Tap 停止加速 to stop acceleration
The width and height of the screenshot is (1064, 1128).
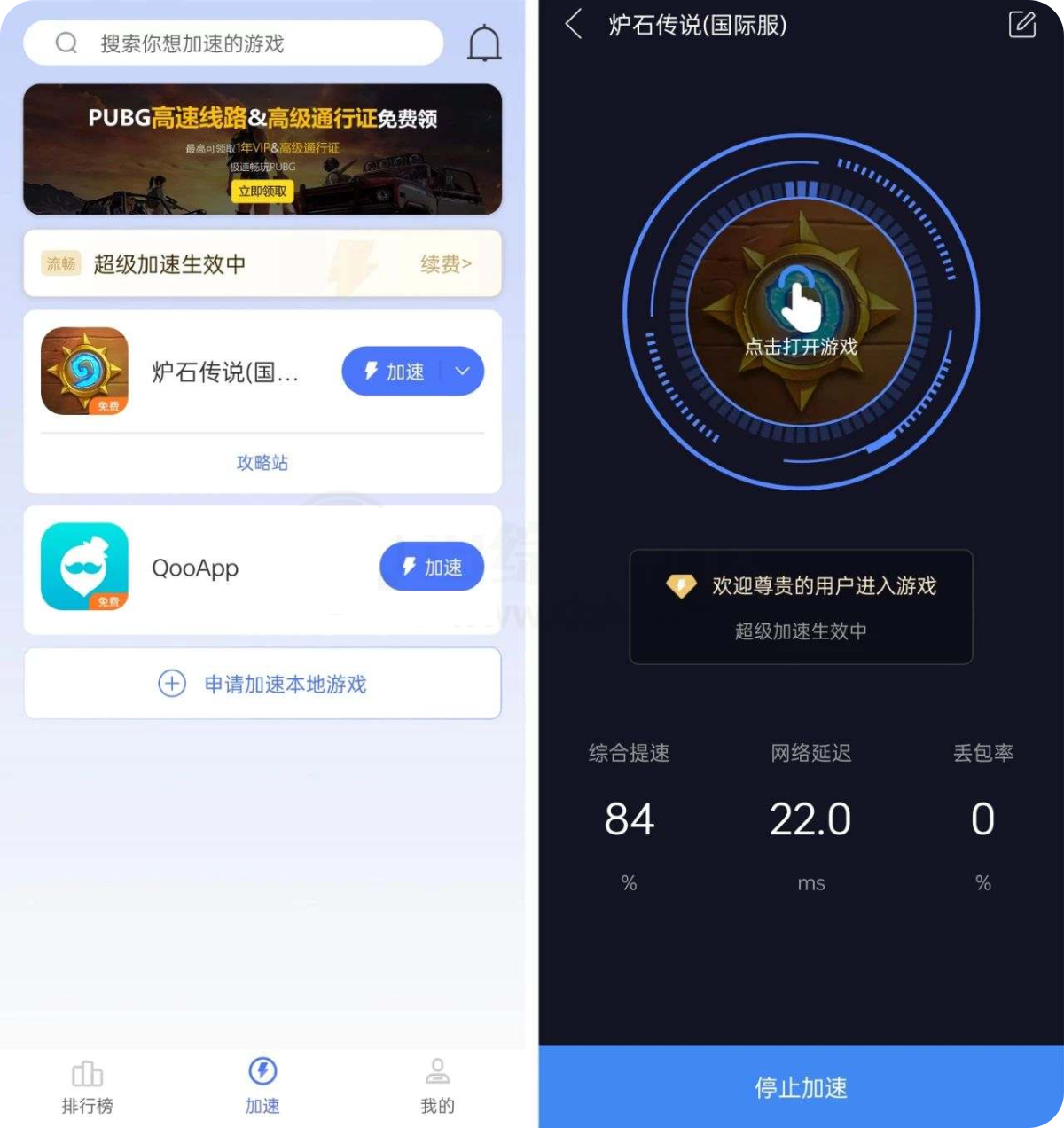point(802,1087)
